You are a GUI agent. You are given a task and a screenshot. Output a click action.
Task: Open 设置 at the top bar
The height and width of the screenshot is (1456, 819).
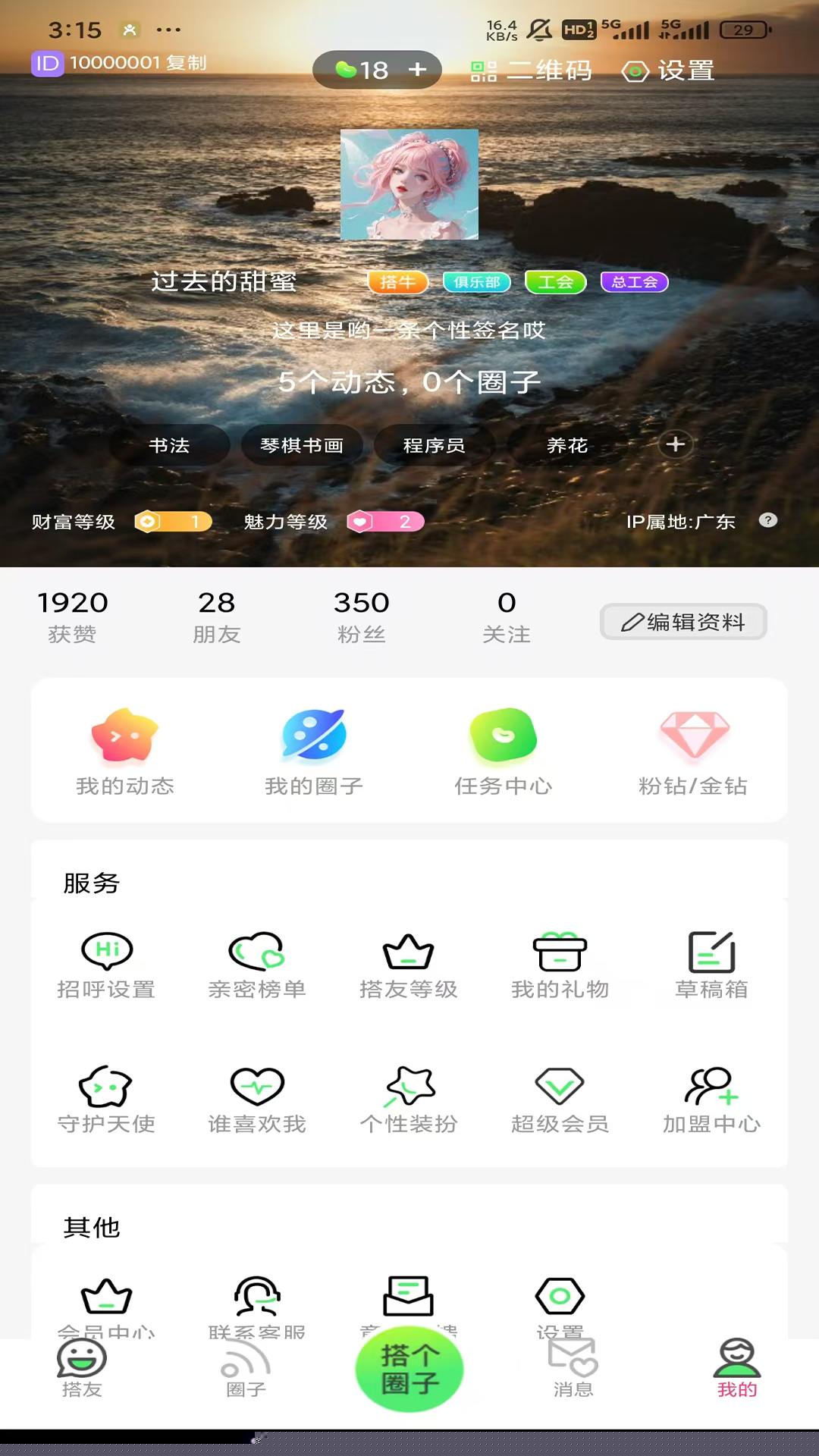(668, 71)
